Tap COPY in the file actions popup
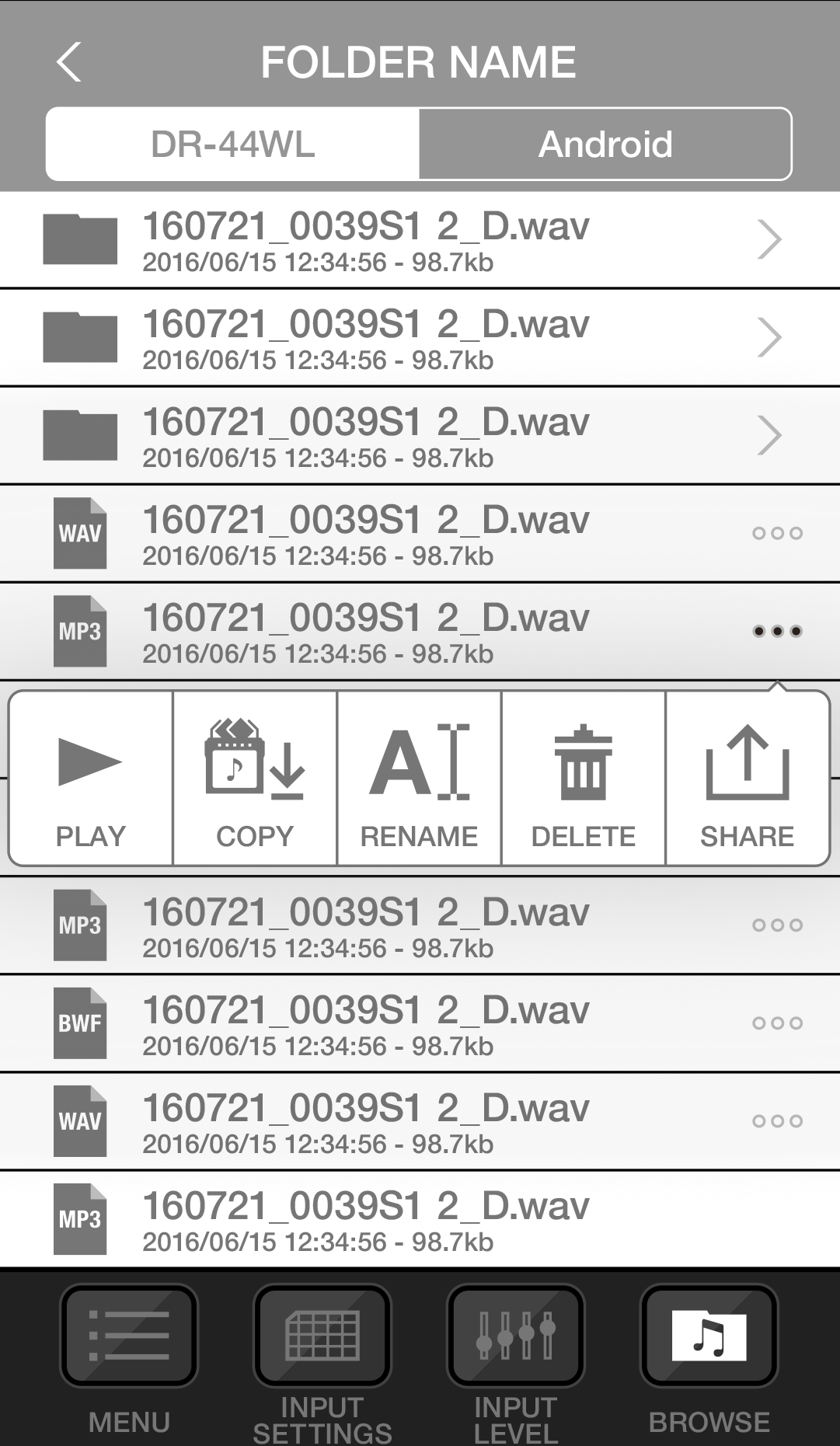The width and height of the screenshot is (840, 1446). 255,779
